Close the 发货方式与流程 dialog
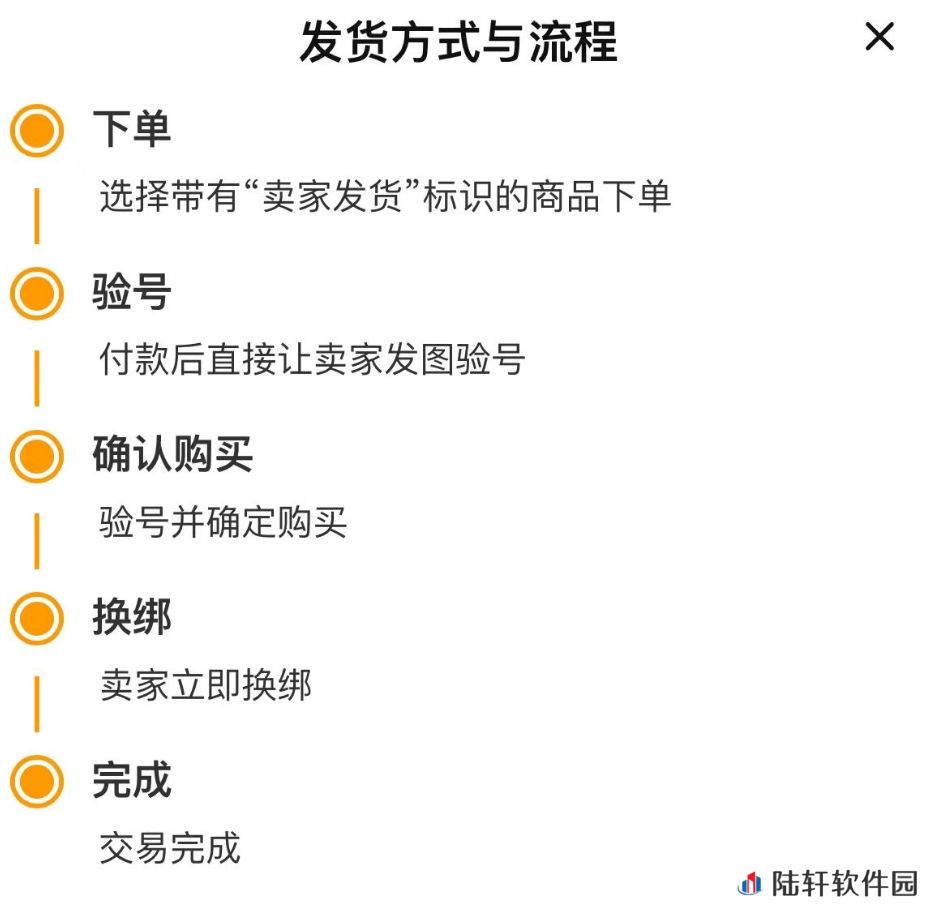Image resolution: width=927 pixels, height=908 pixels. [879, 38]
